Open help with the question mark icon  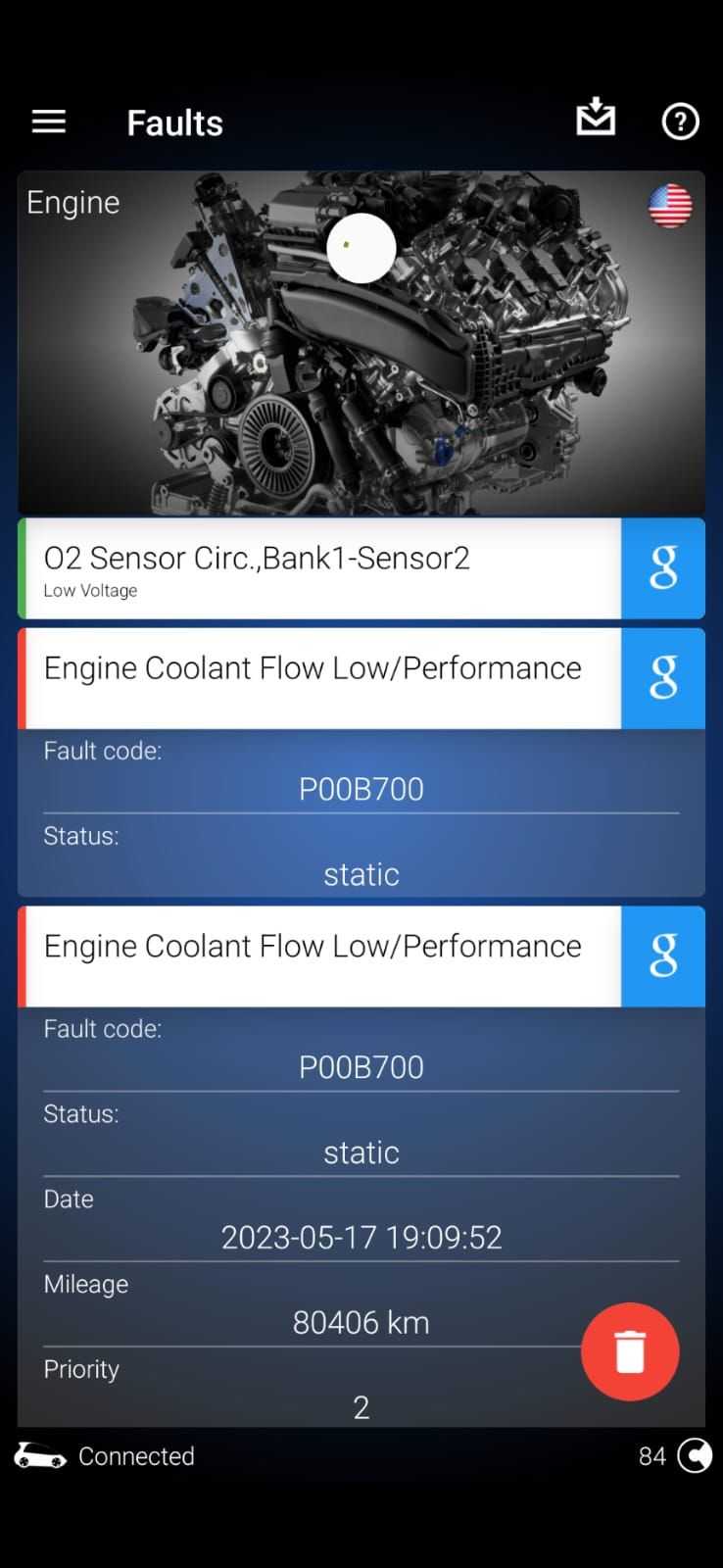click(680, 122)
